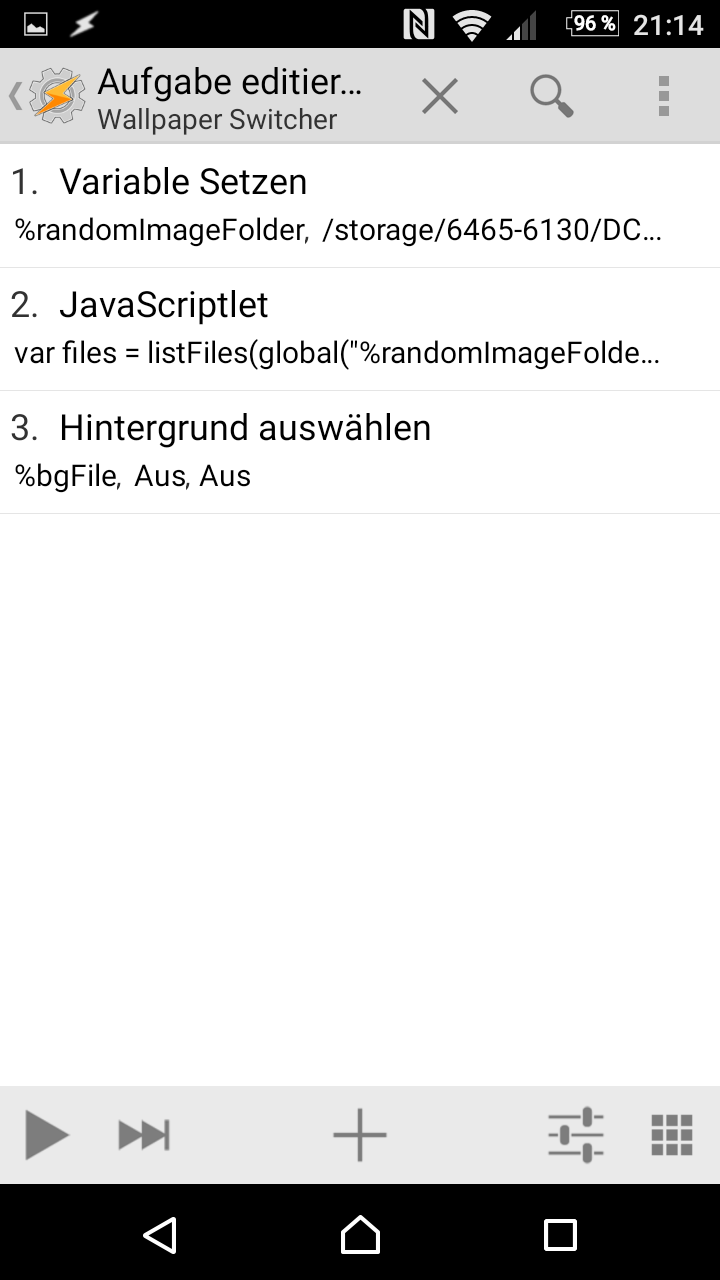This screenshot has width=720, height=1280.
Task: Show recent apps
Action: tap(560, 1235)
